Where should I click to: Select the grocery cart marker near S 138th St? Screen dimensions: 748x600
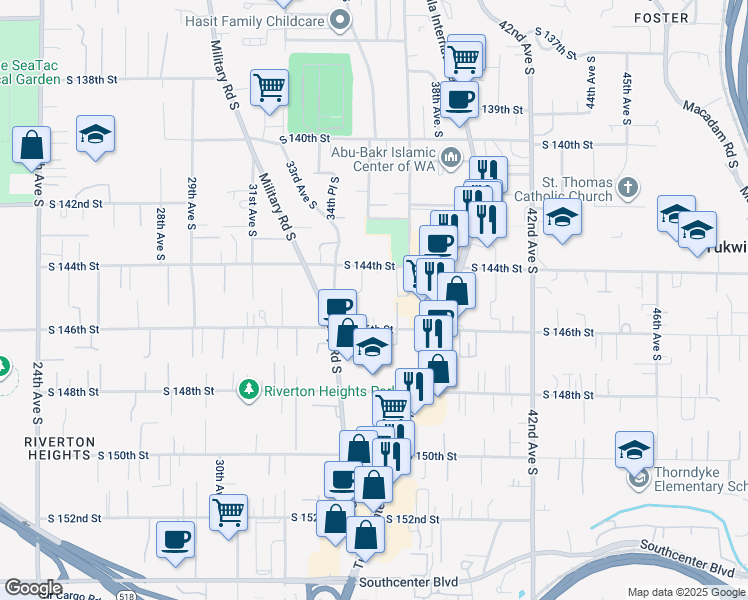click(270, 88)
